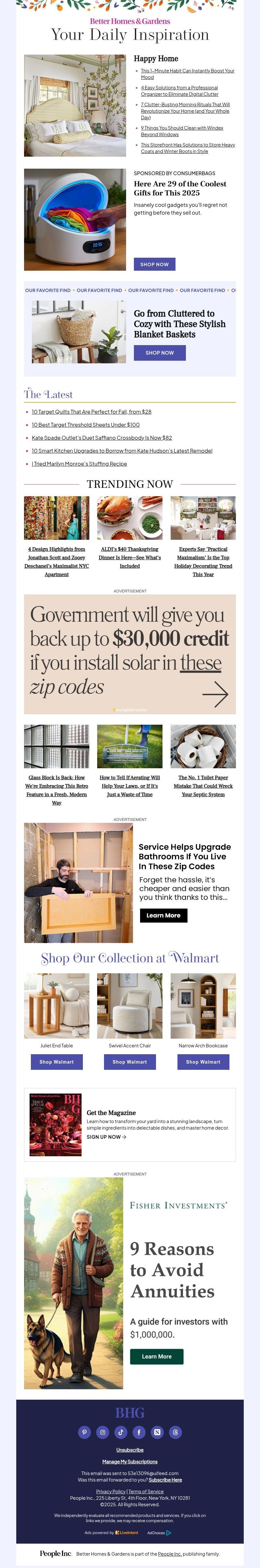Open the Practical Maximalism holiday trend article

click(203, 561)
